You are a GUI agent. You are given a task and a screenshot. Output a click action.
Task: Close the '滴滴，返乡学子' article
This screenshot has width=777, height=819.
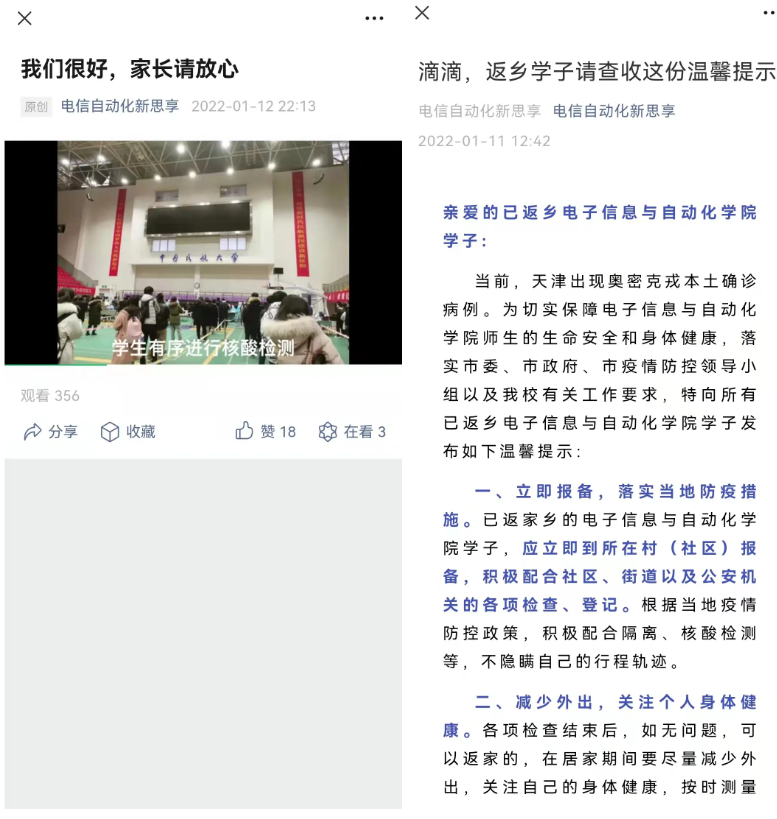click(x=422, y=13)
